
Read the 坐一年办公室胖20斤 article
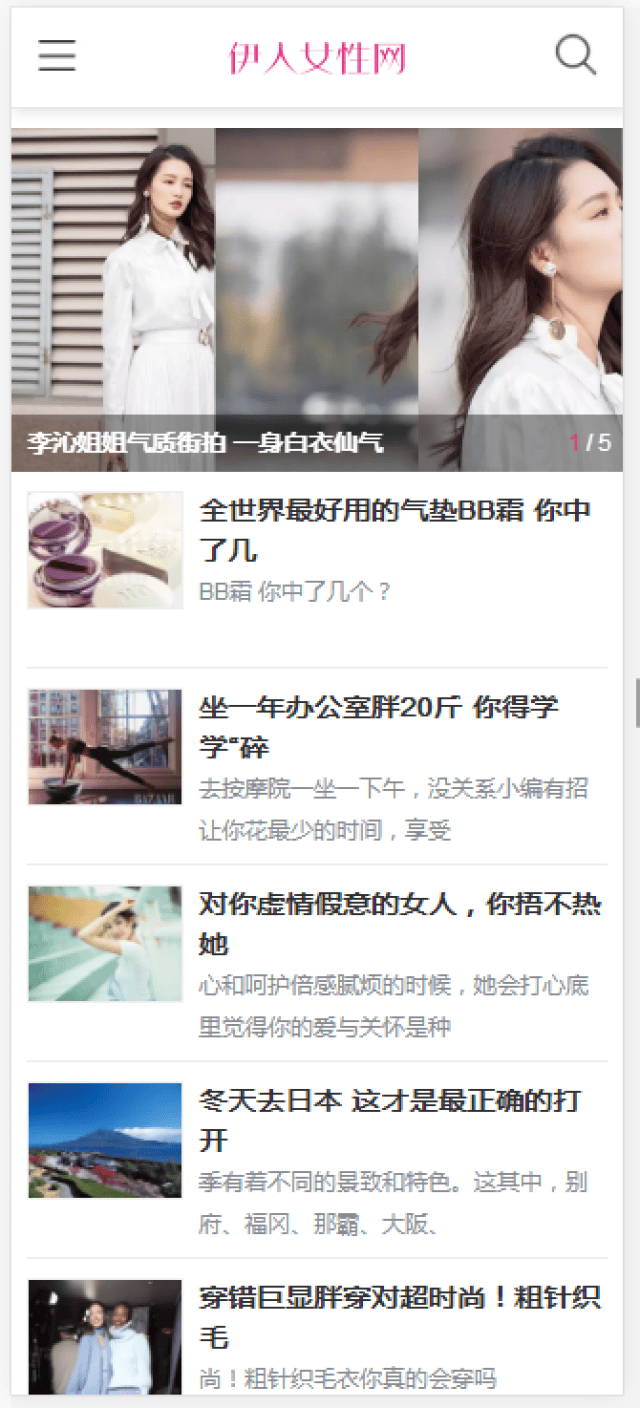[379, 727]
